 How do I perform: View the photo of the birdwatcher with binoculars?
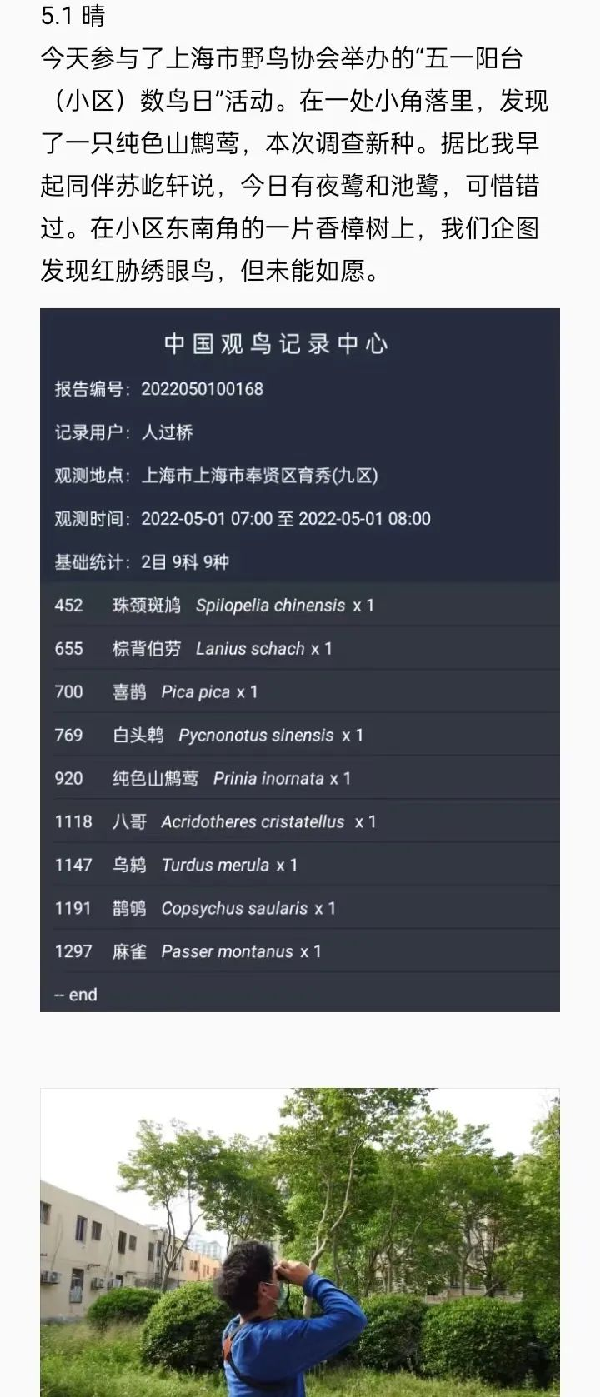(x=300, y=1240)
